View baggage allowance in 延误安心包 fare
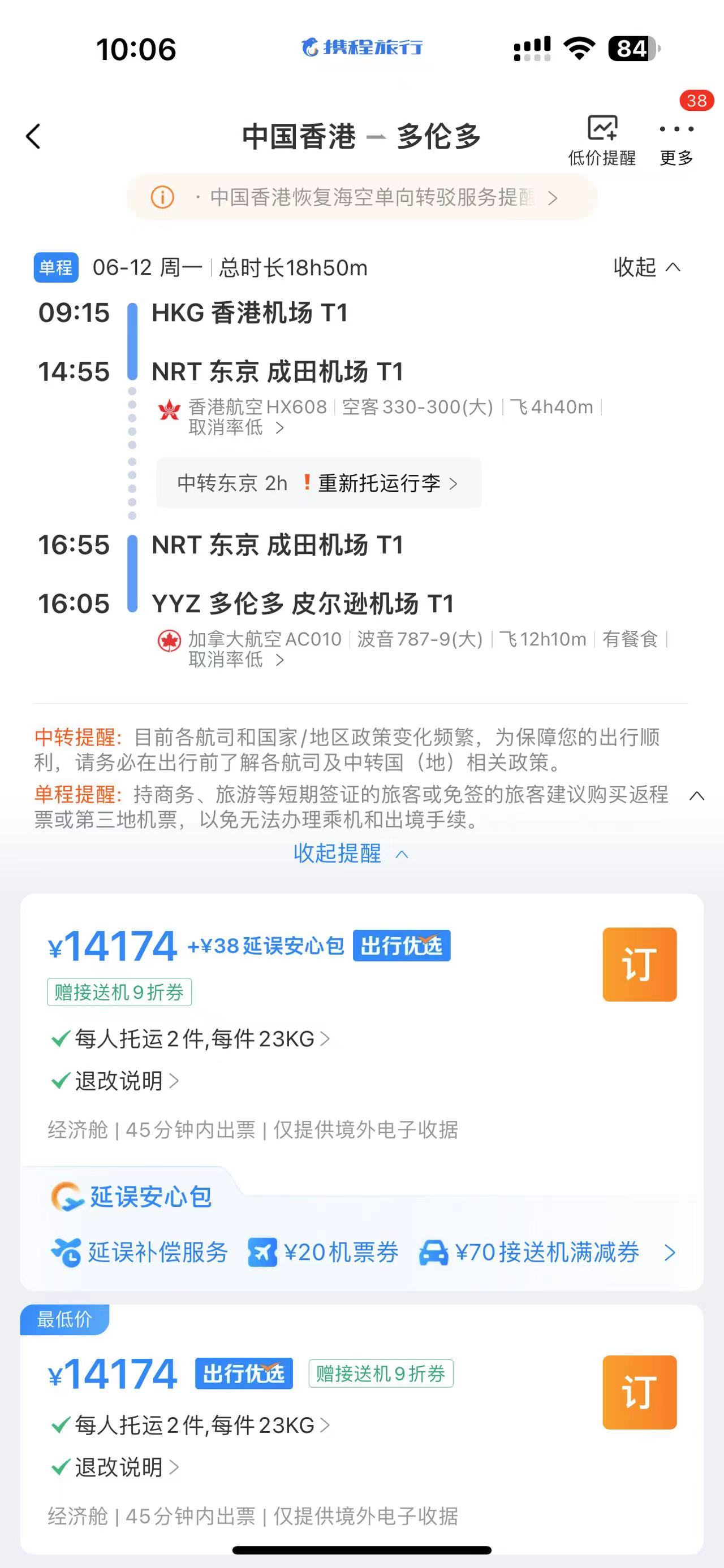This screenshot has width=724, height=1568. (201, 1038)
